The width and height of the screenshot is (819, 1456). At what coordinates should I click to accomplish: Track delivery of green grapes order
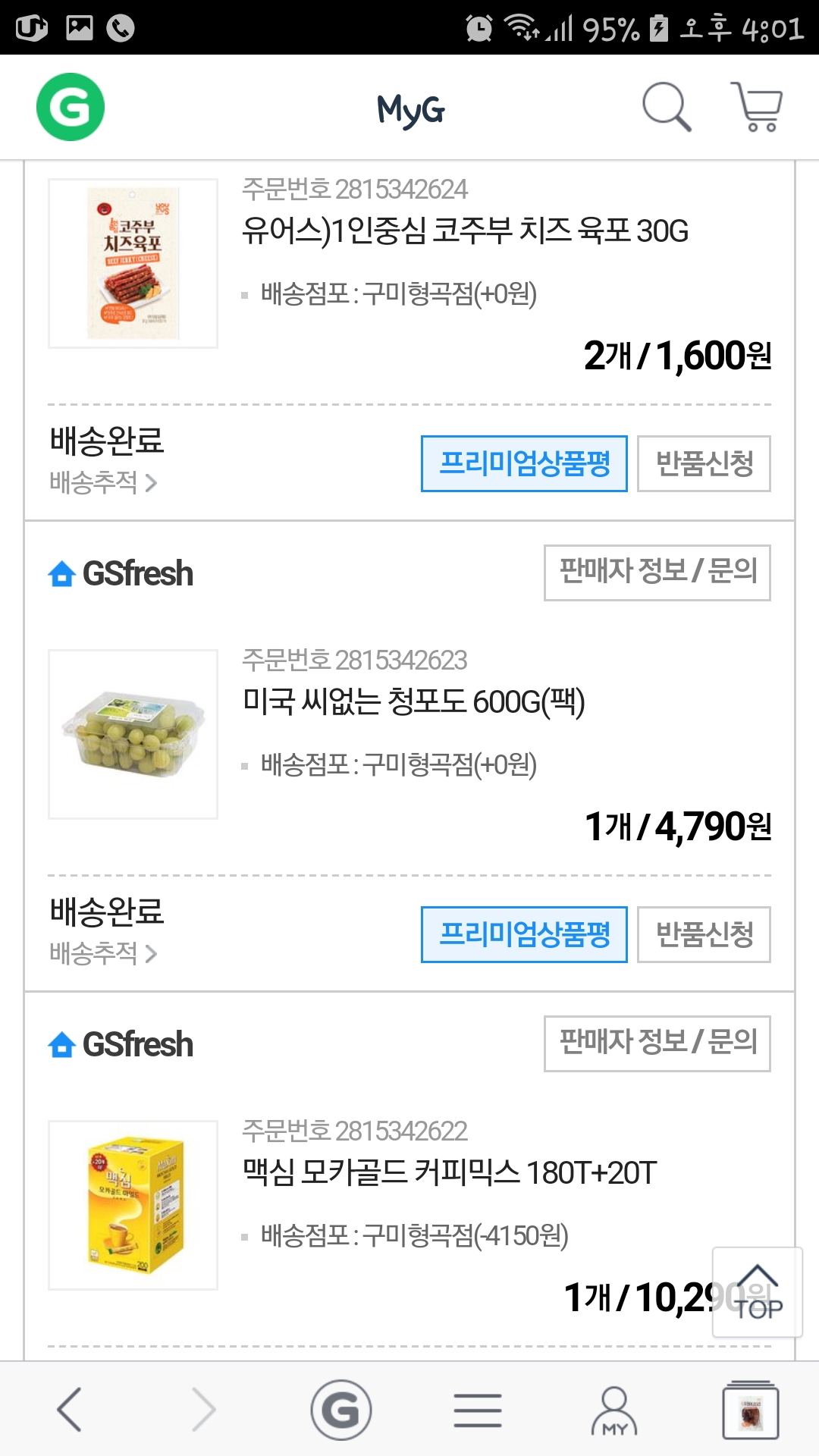click(103, 953)
